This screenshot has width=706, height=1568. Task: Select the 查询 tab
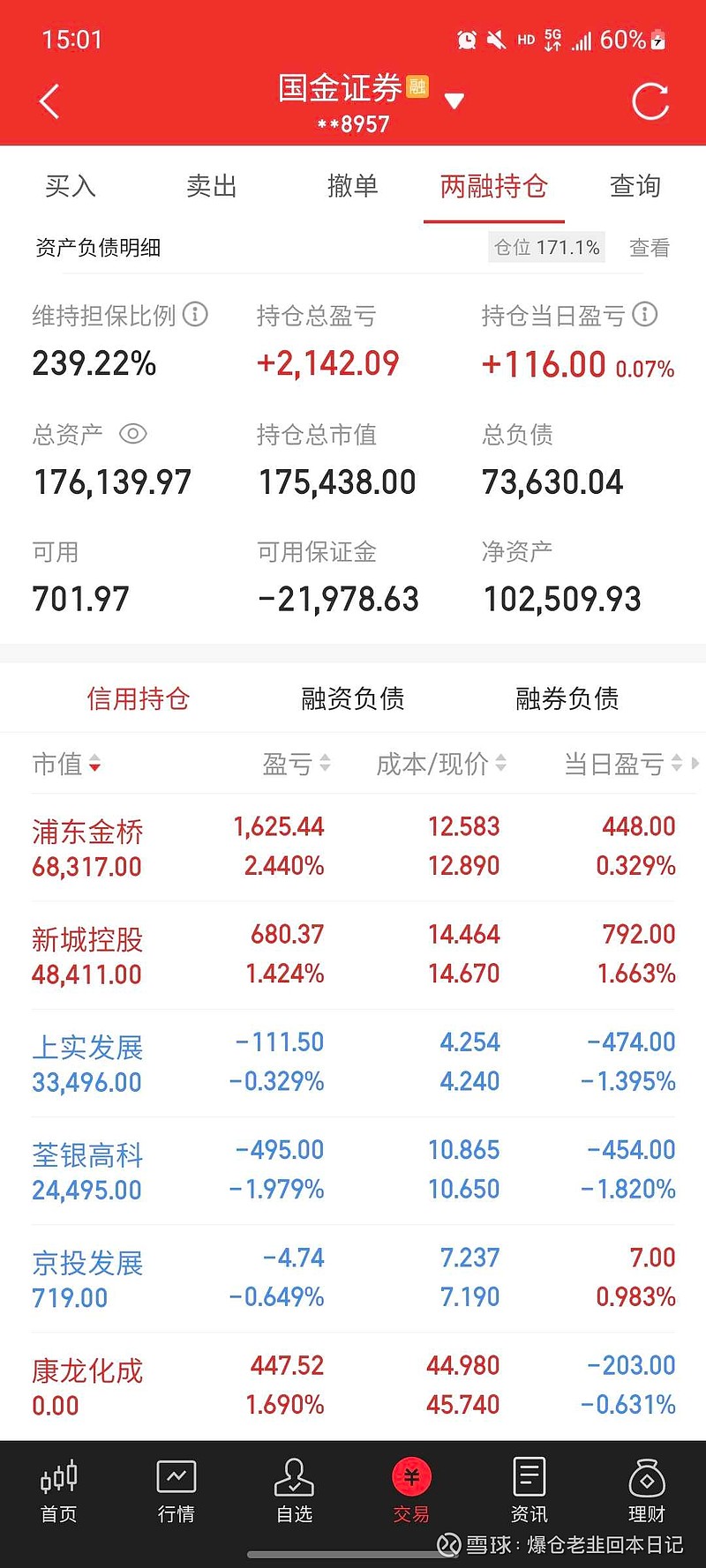(x=635, y=186)
